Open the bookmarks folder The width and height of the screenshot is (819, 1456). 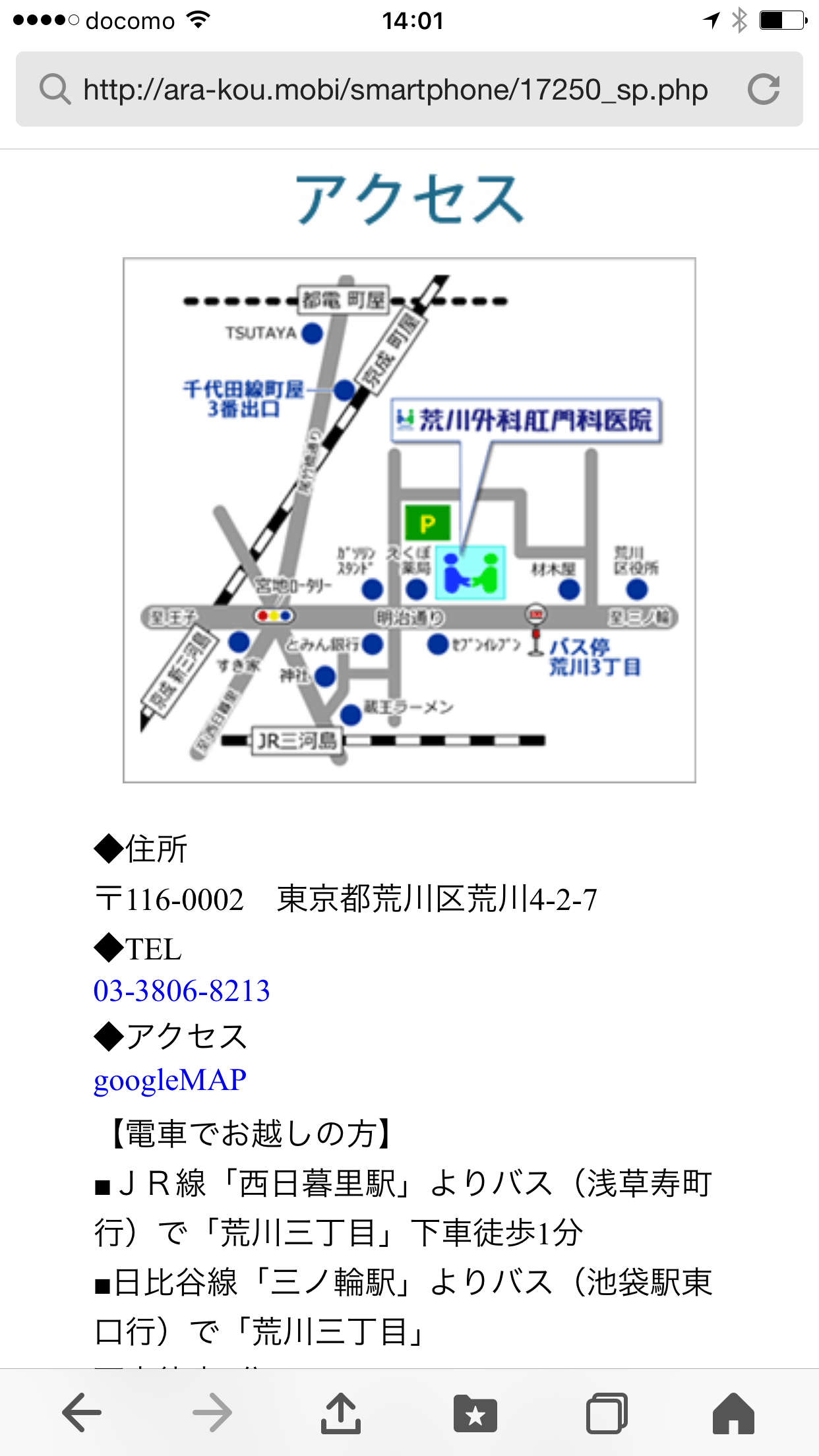pos(475,1413)
